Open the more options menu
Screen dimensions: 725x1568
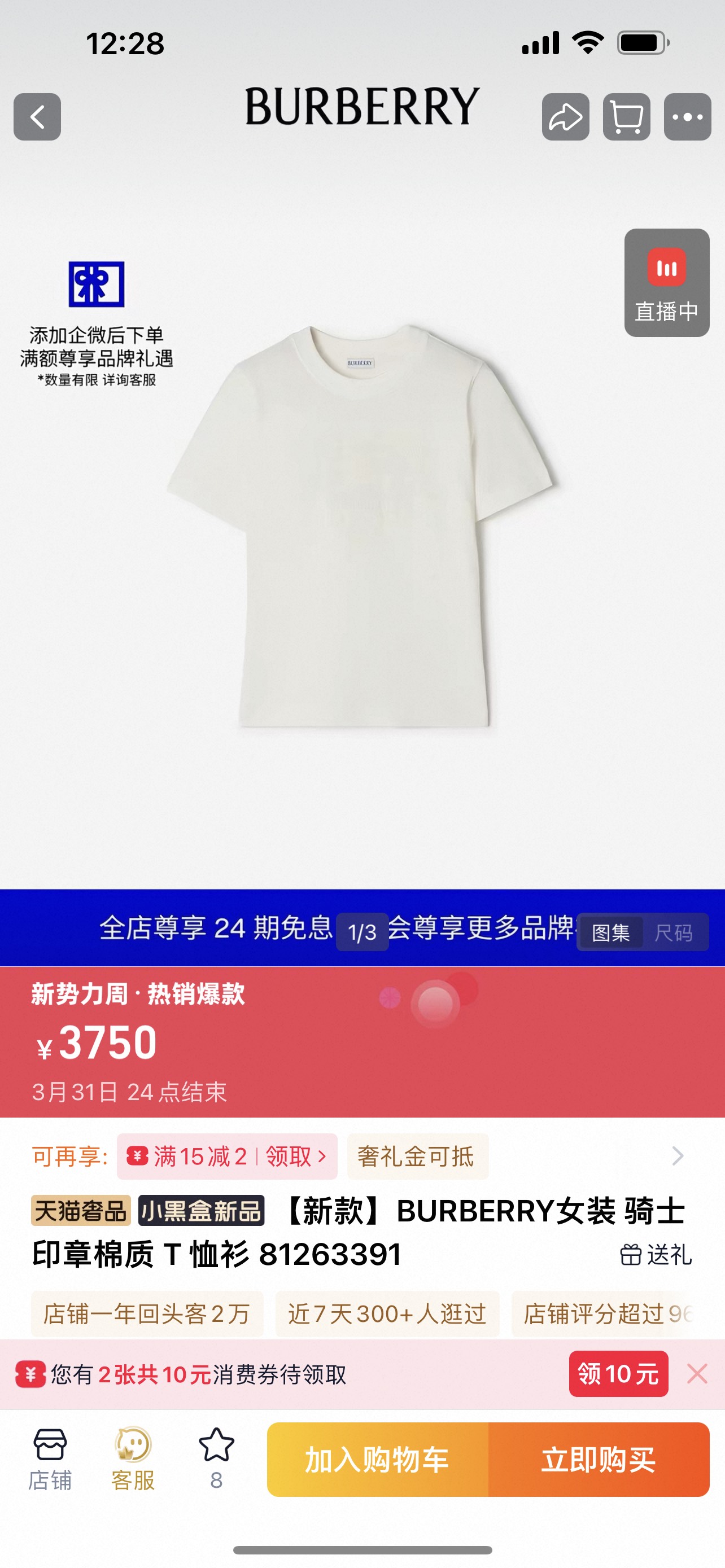click(687, 117)
